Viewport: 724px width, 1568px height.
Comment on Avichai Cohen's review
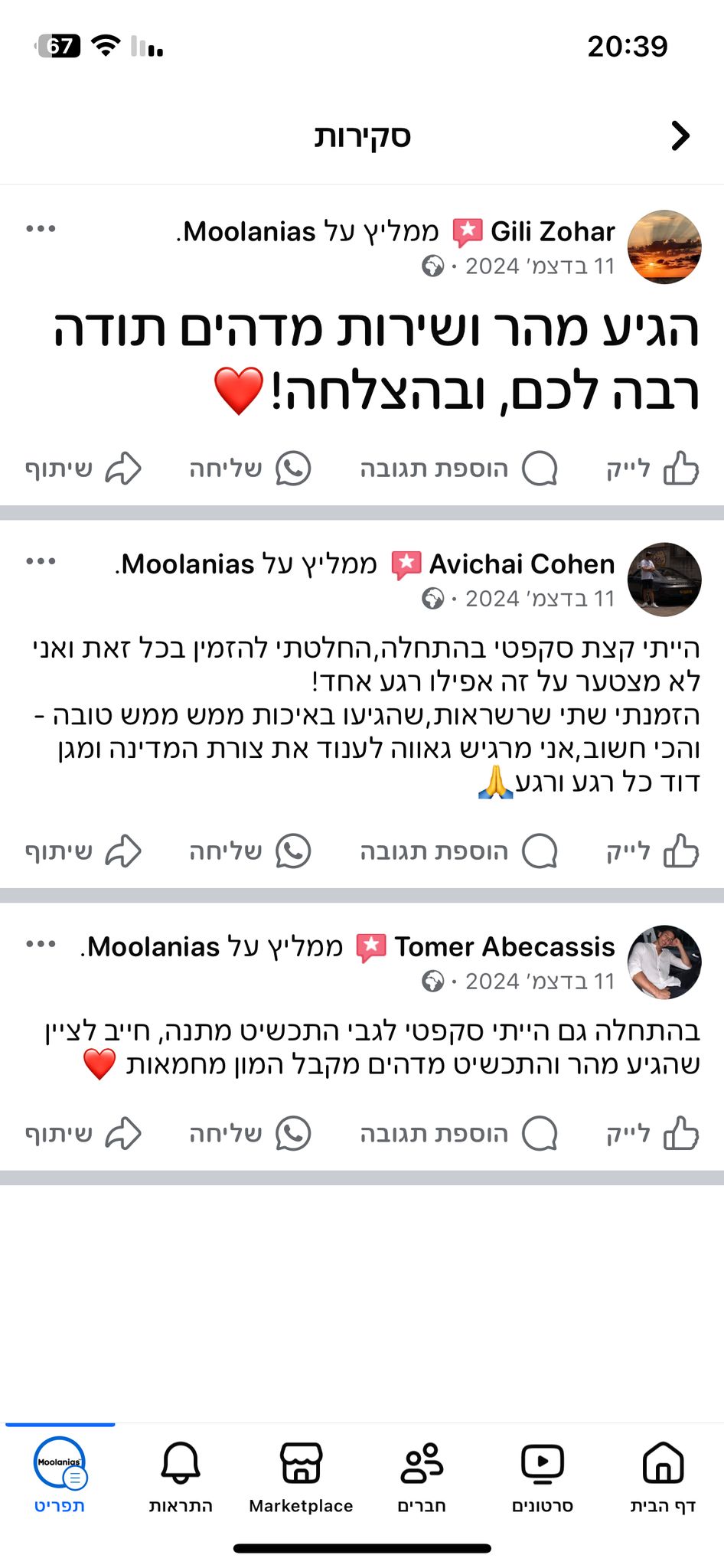458,851
